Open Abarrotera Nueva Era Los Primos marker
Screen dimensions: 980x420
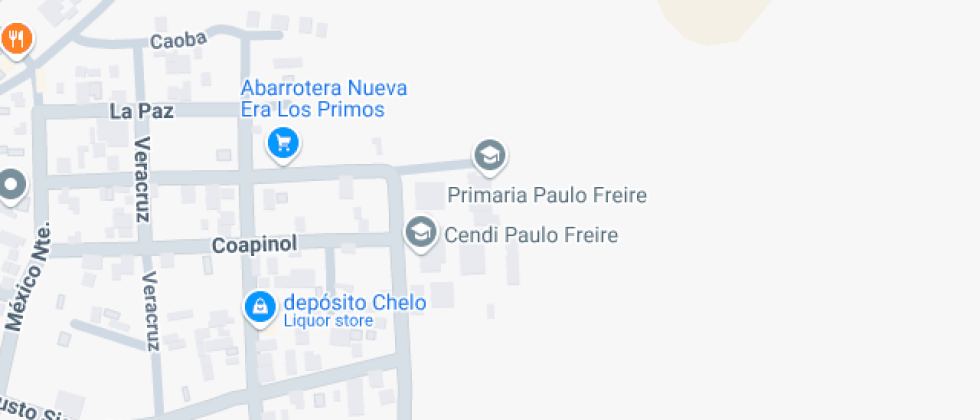[x=284, y=143]
